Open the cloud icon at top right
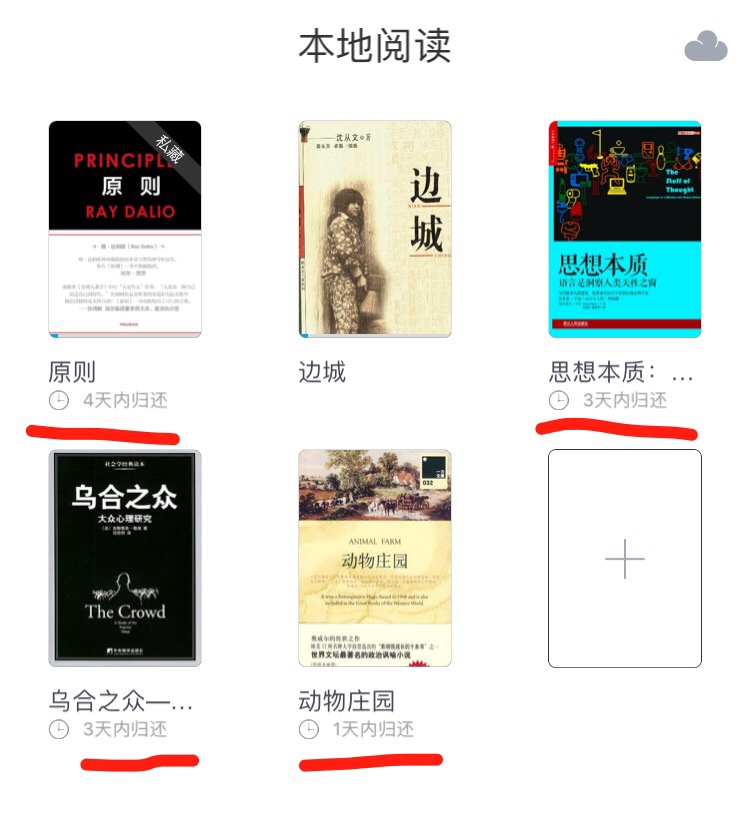Viewport: 745px width, 837px height. 705,46
